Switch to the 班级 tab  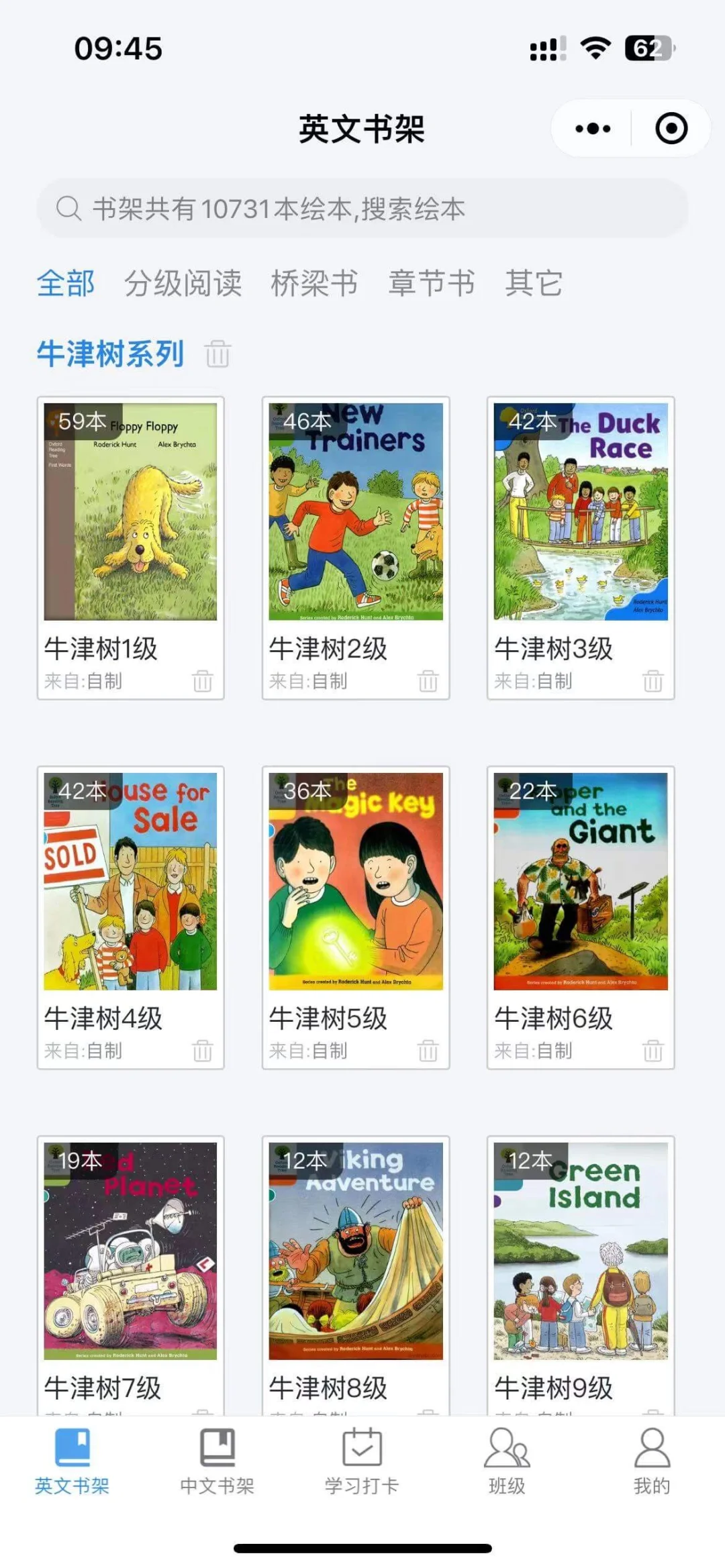click(x=507, y=1461)
